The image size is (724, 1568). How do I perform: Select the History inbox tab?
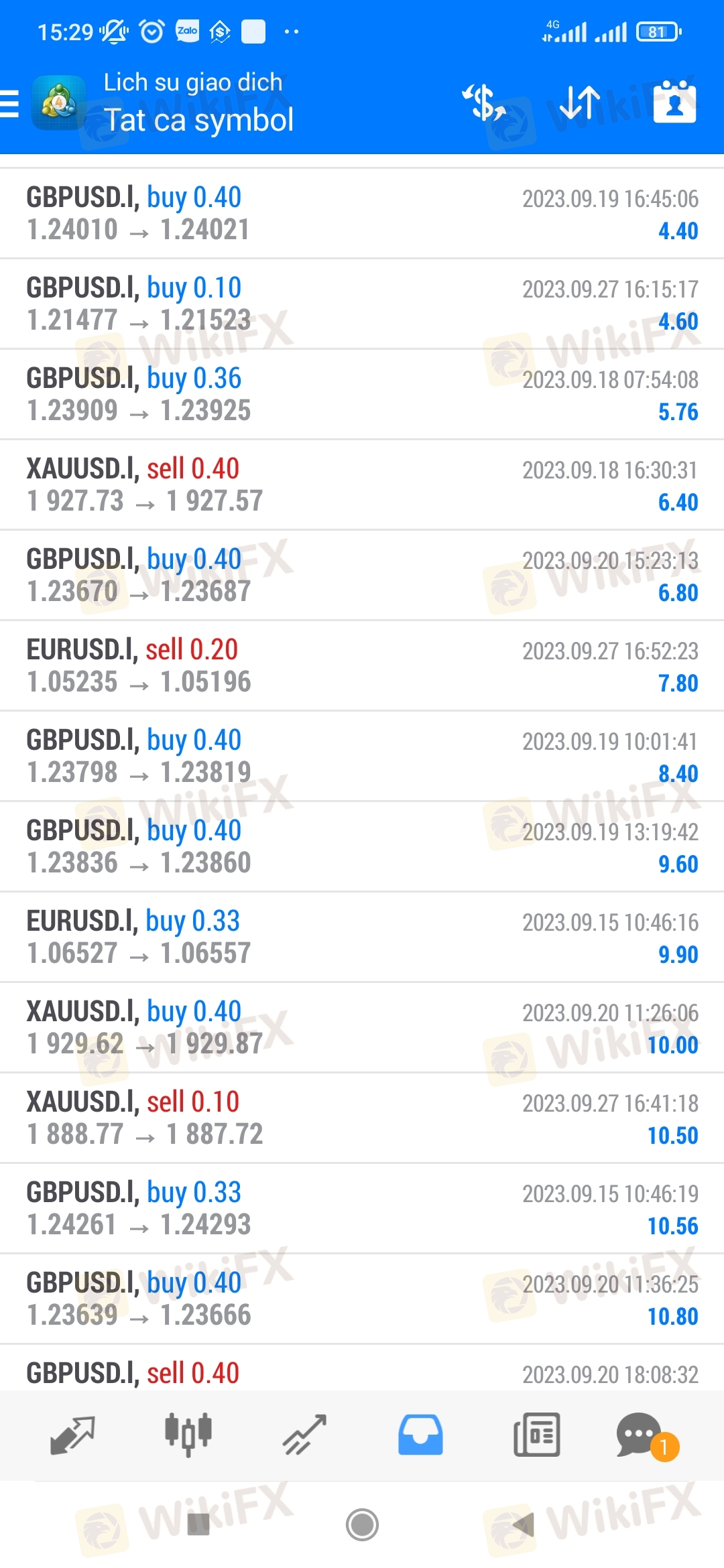420,1435
